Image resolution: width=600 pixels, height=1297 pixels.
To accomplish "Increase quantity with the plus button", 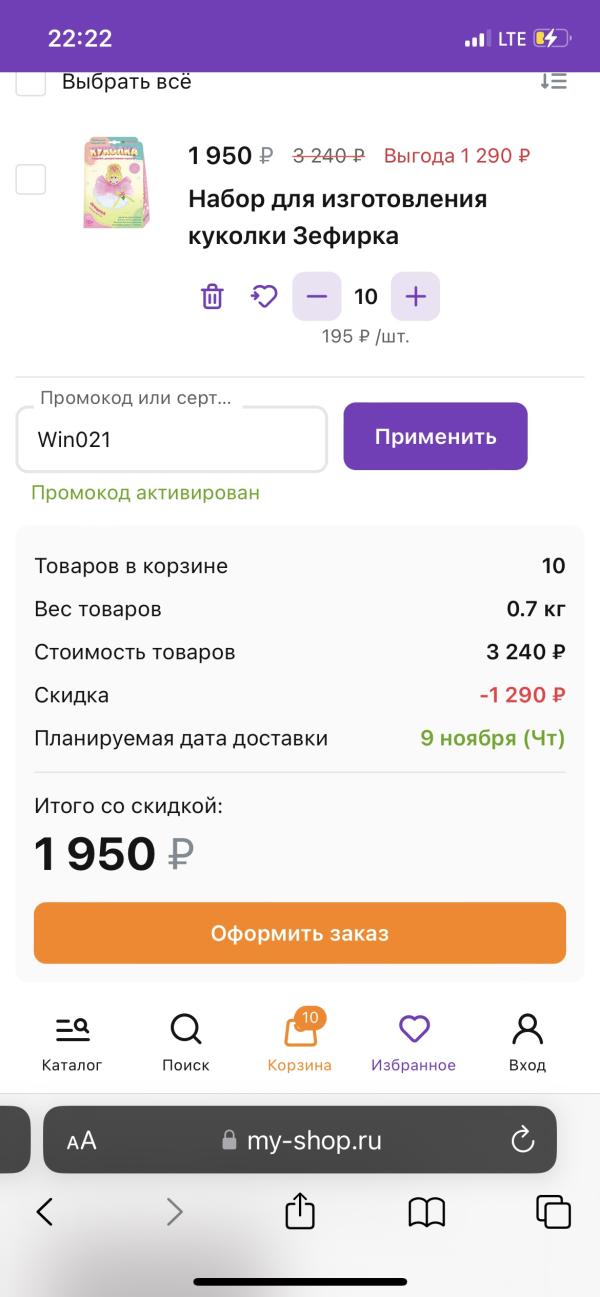I will [x=415, y=297].
